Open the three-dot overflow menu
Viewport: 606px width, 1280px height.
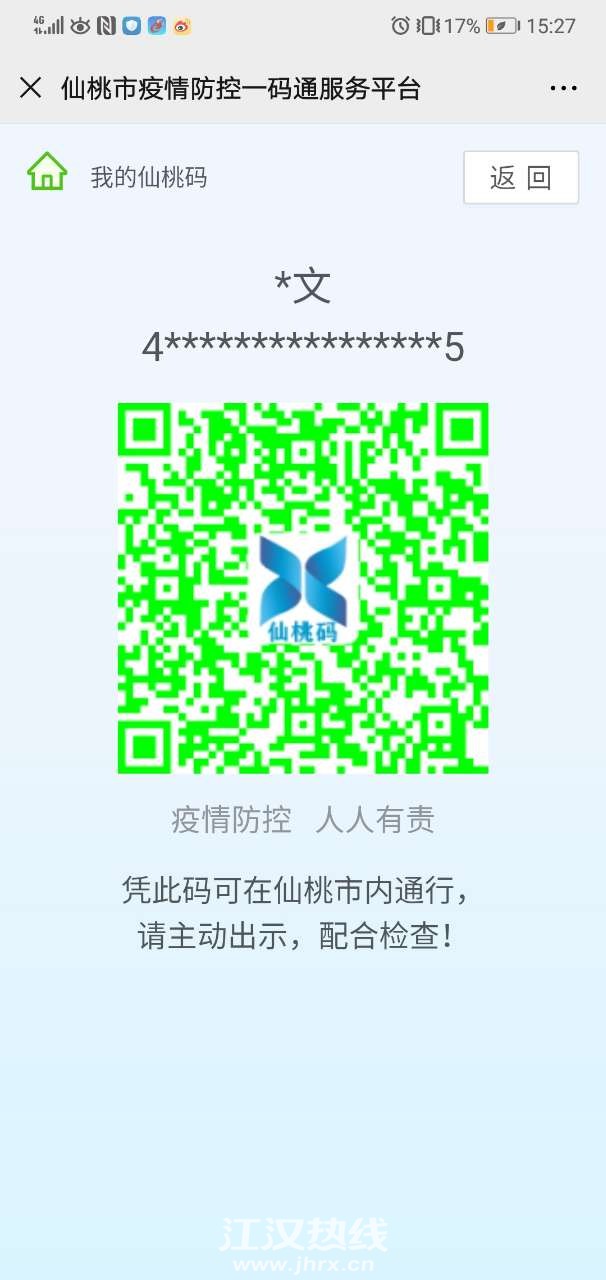[563, 88]
